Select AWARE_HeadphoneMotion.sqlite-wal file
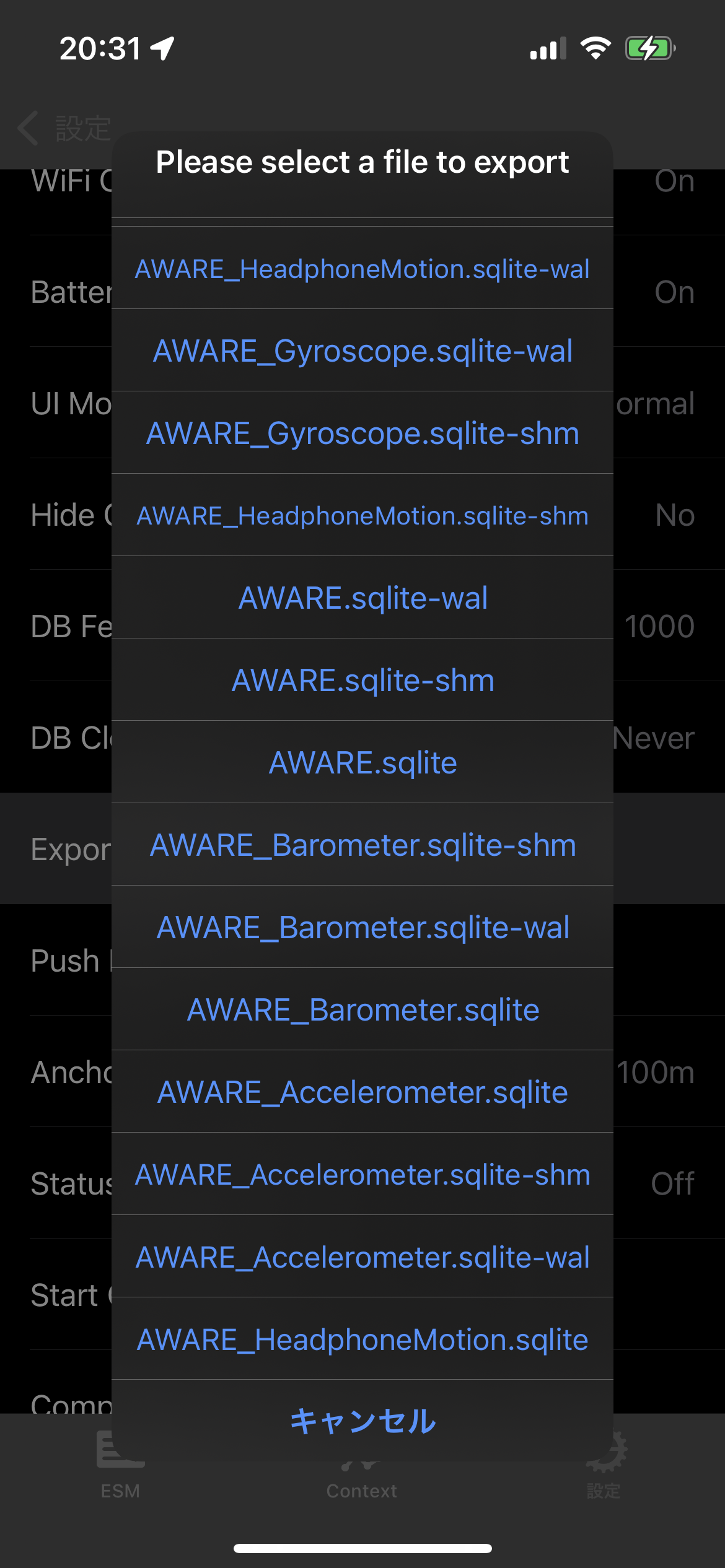This screenshot has height=1568, width=725. pos(362,268)
